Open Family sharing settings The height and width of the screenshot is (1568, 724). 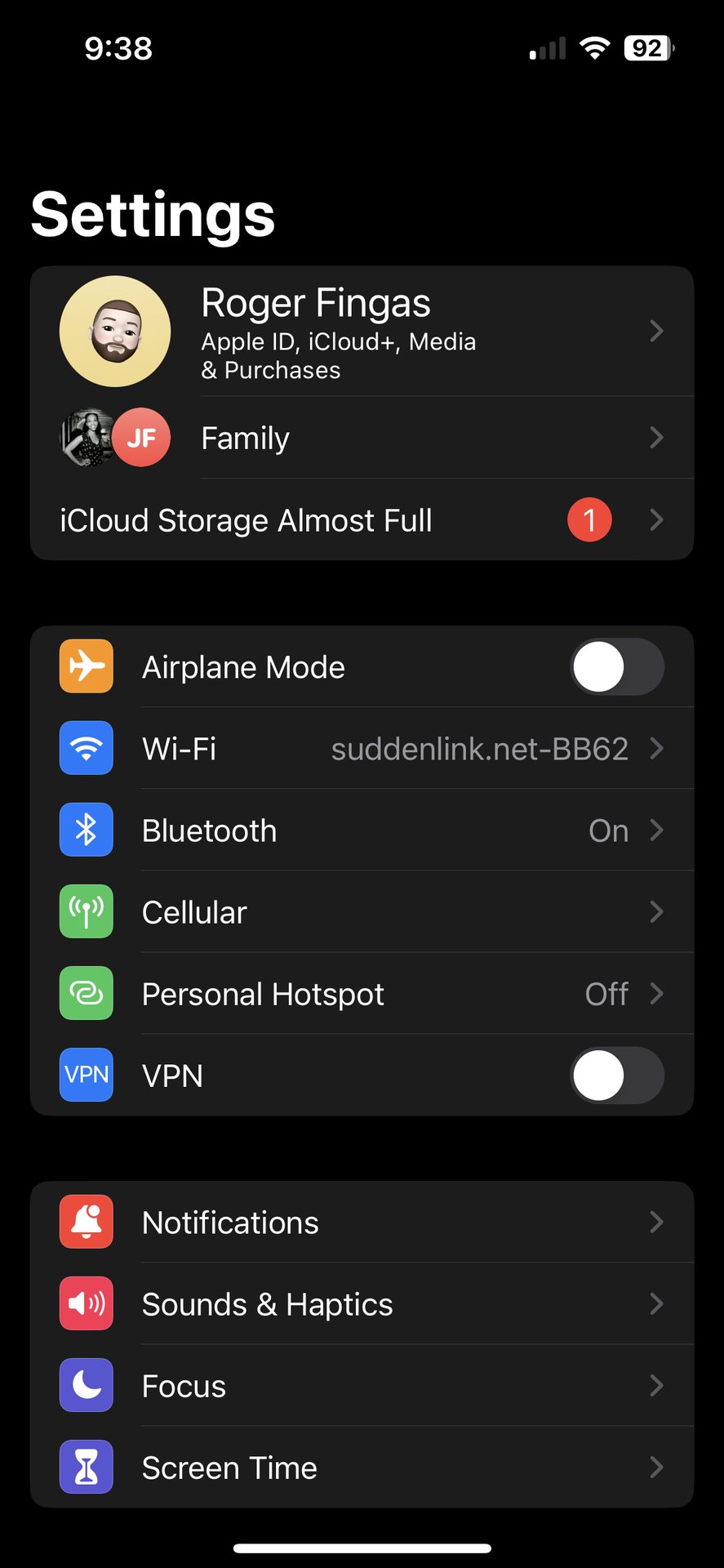pyautogui.click(x=362, y=438)
